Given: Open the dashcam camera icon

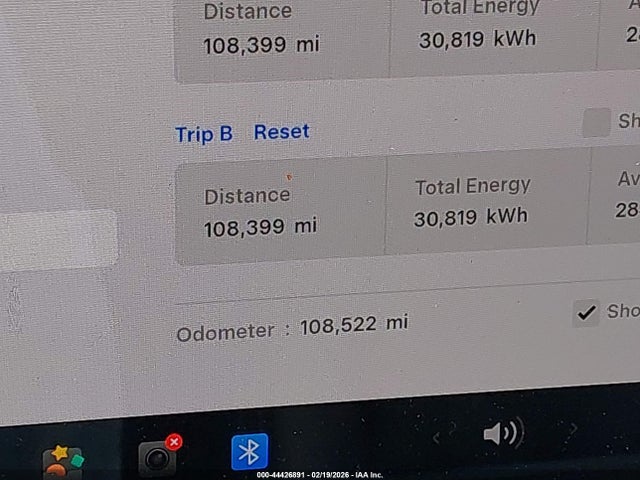Looking at the screenshot, I should pyautogui.click(x=157, y=457).
